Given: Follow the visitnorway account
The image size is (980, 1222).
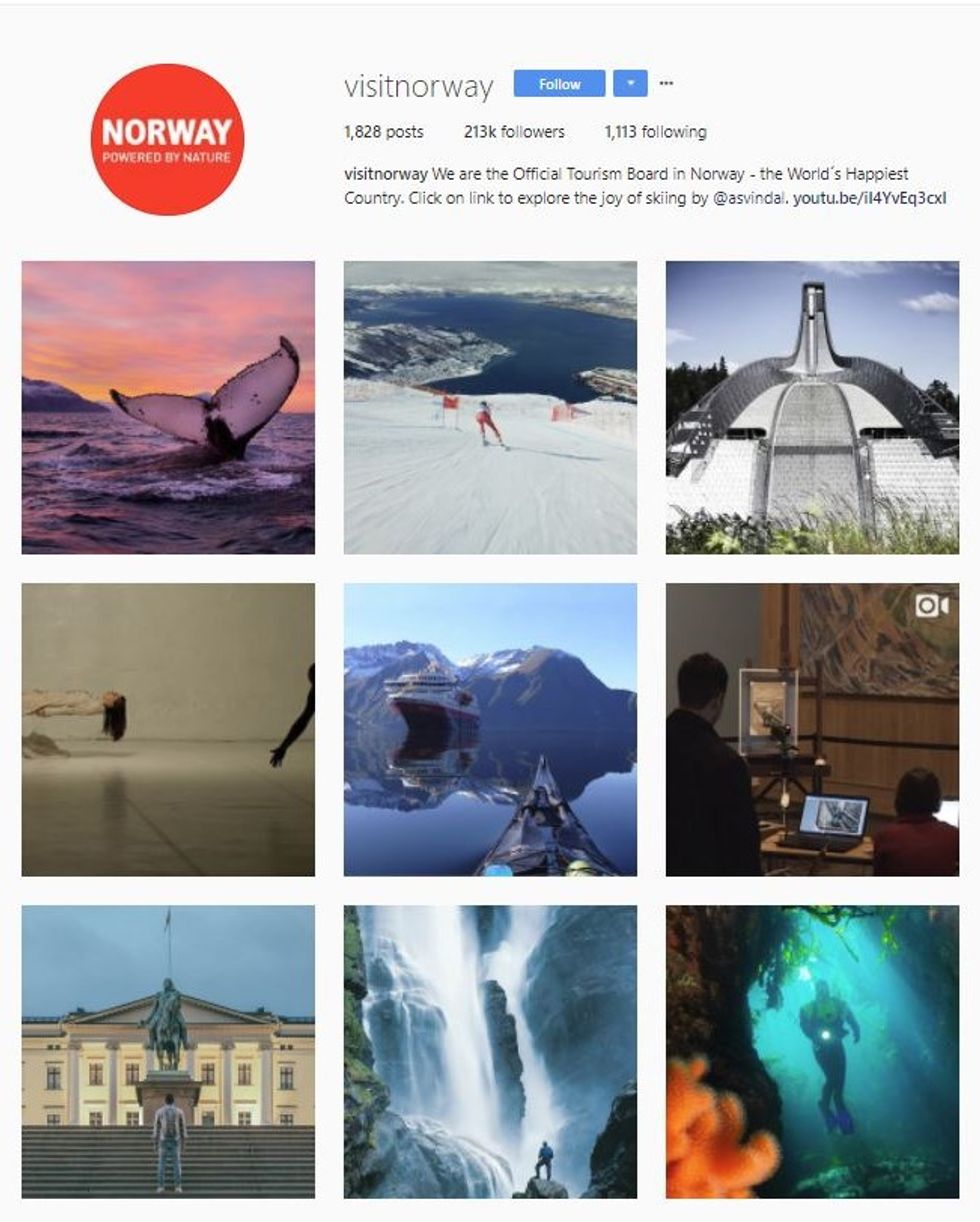Looking at the screenshot, I should coord(559,84).
